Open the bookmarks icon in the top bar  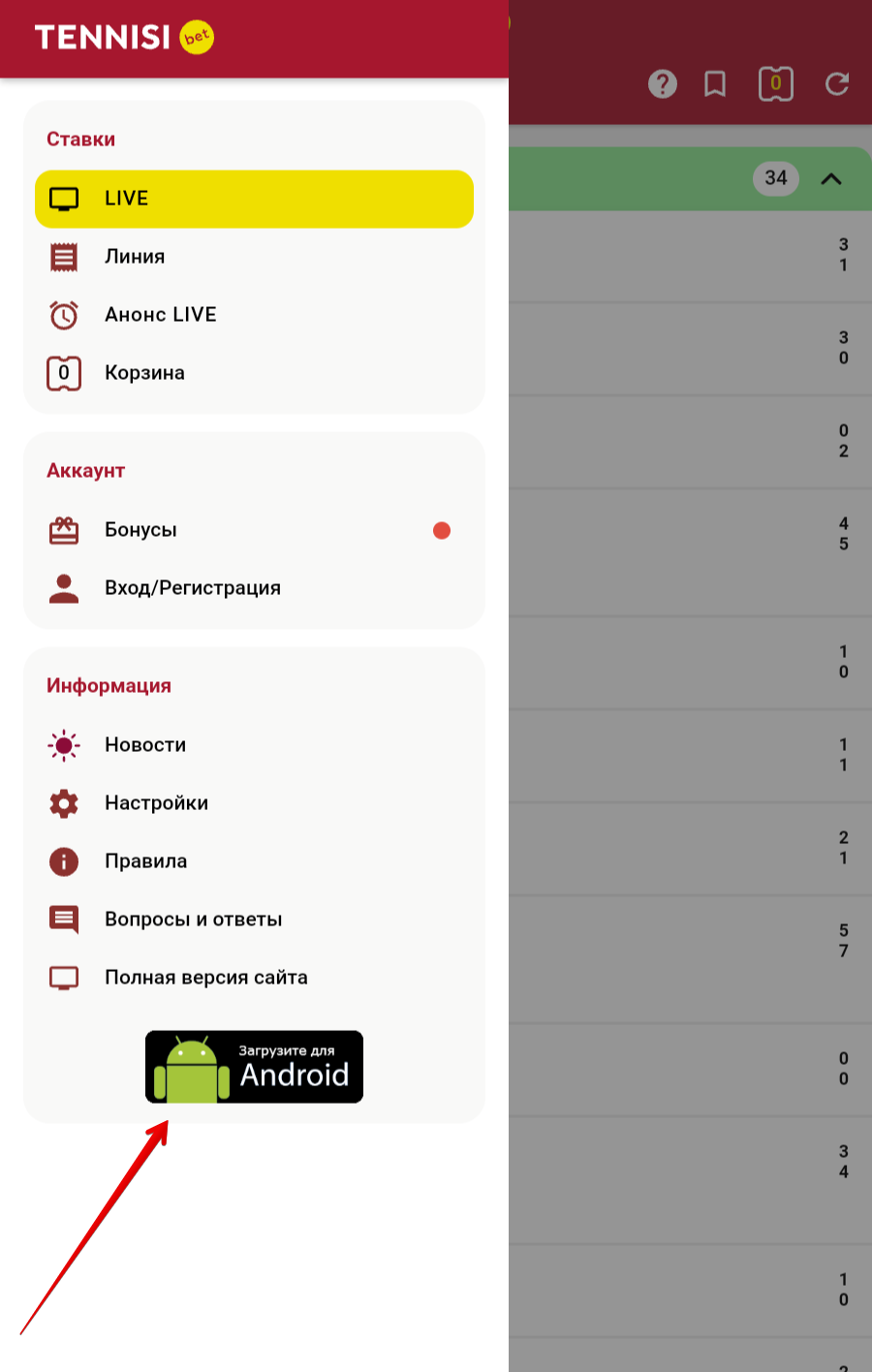[715, 84]
